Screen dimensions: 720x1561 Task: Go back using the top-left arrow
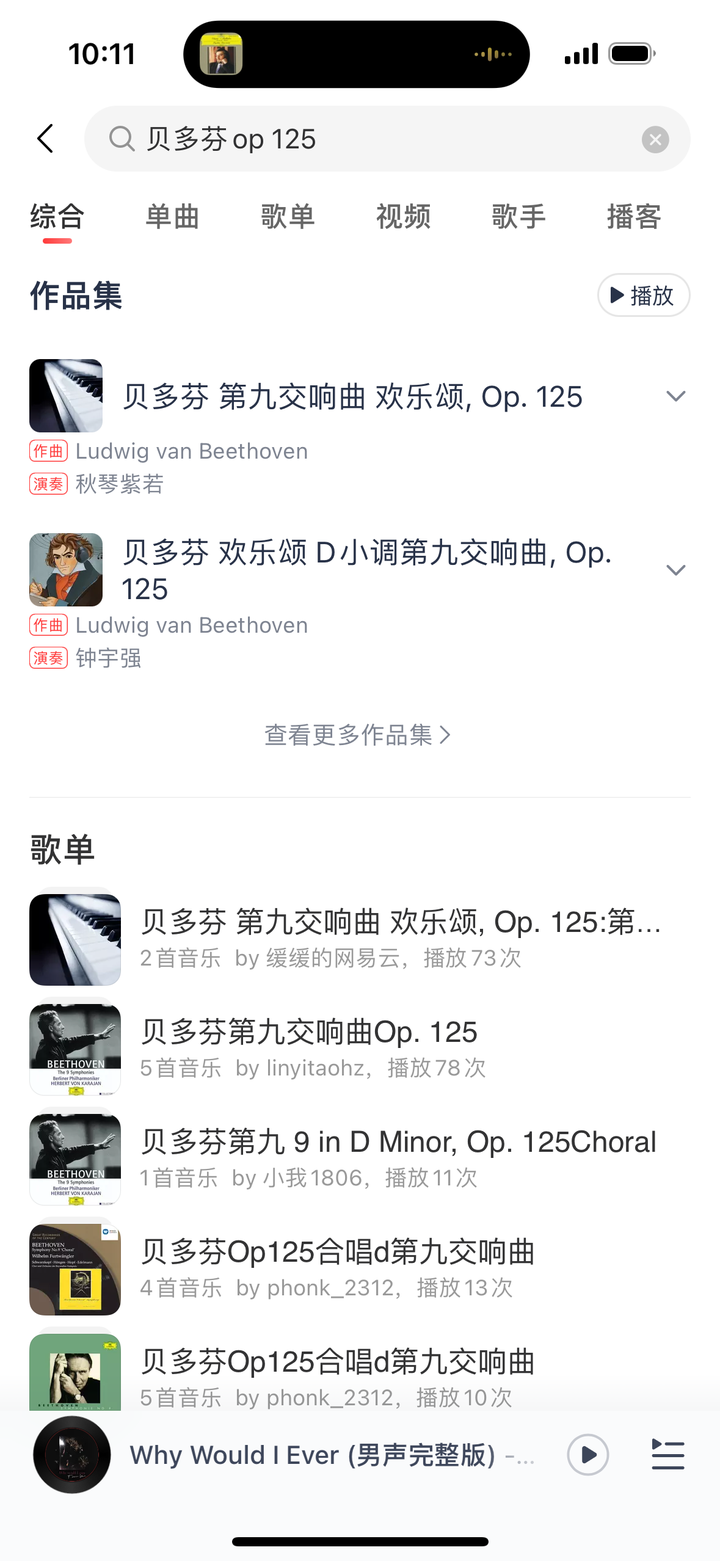45,139
